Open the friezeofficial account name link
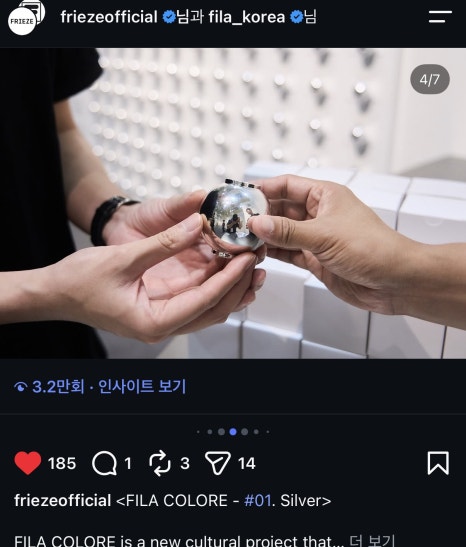 click(x=109, y=17)
